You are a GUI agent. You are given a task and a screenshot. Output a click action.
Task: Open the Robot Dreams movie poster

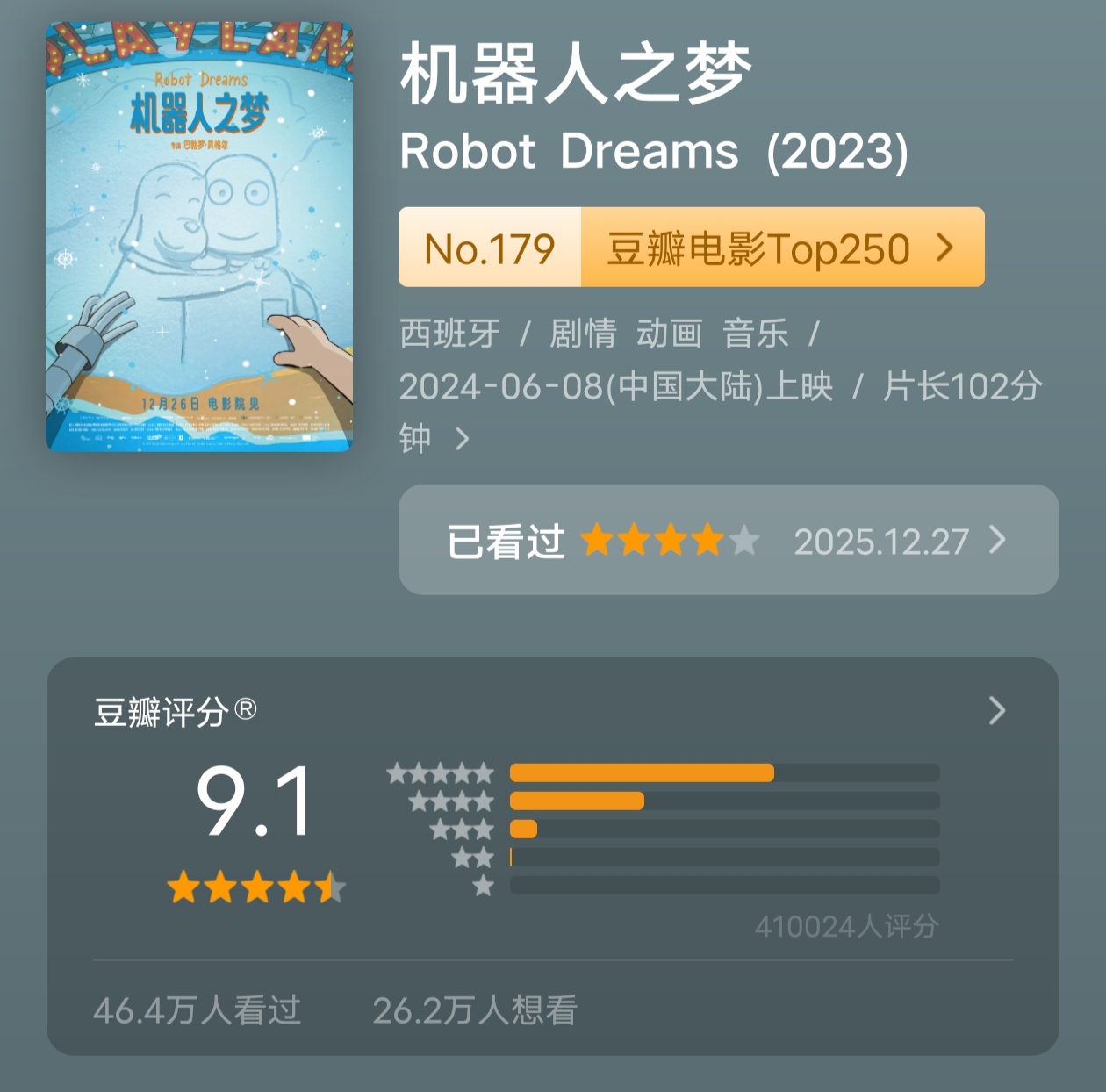tap(199, 237)
